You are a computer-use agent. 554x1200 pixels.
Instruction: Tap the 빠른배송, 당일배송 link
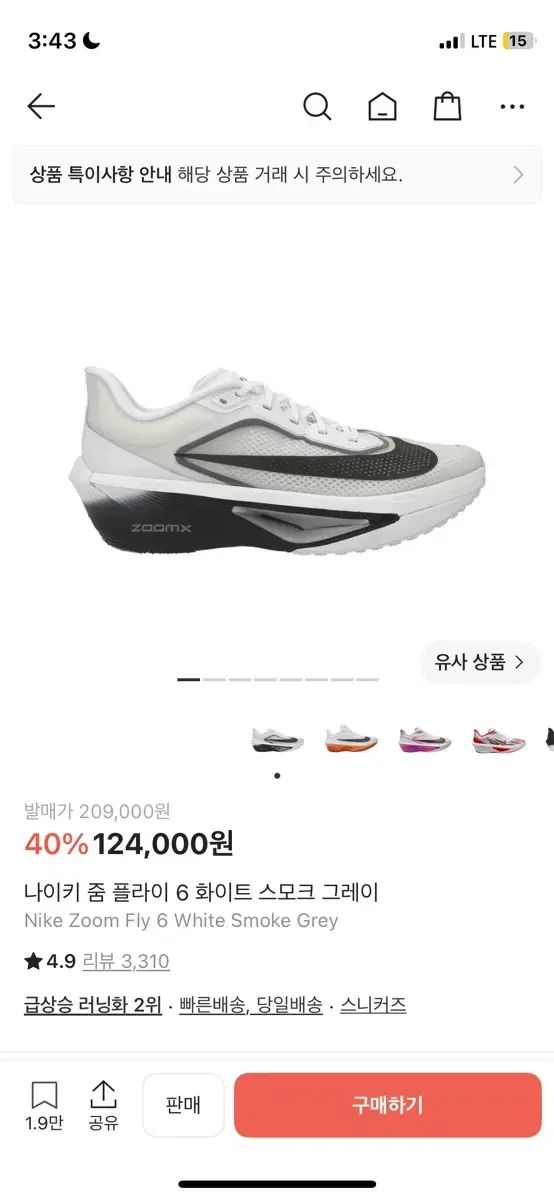pos(251,1006)
